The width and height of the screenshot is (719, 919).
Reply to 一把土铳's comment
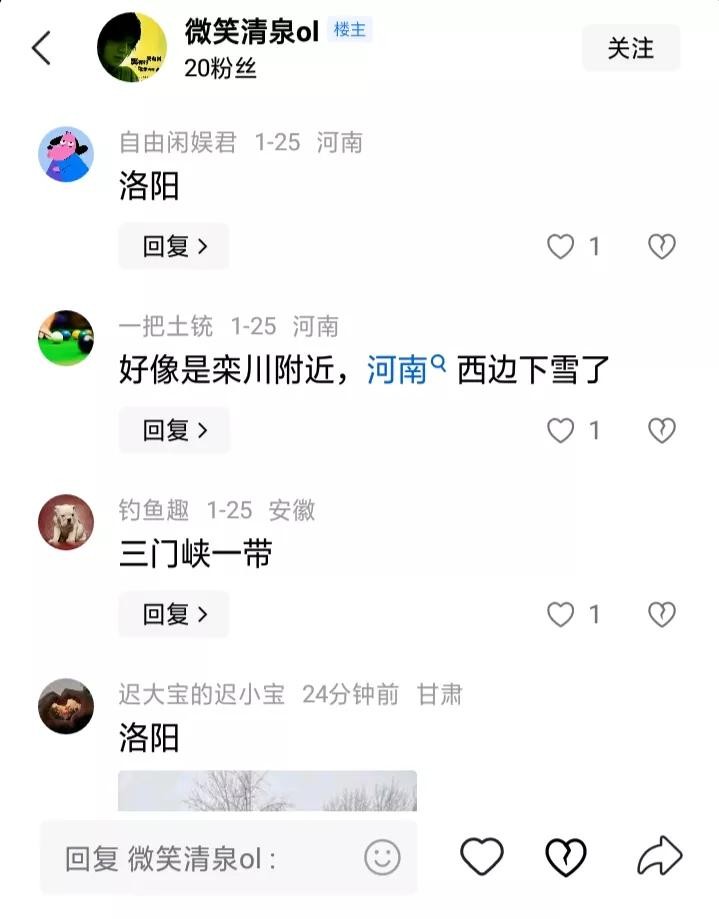click(x=174, y=430)
